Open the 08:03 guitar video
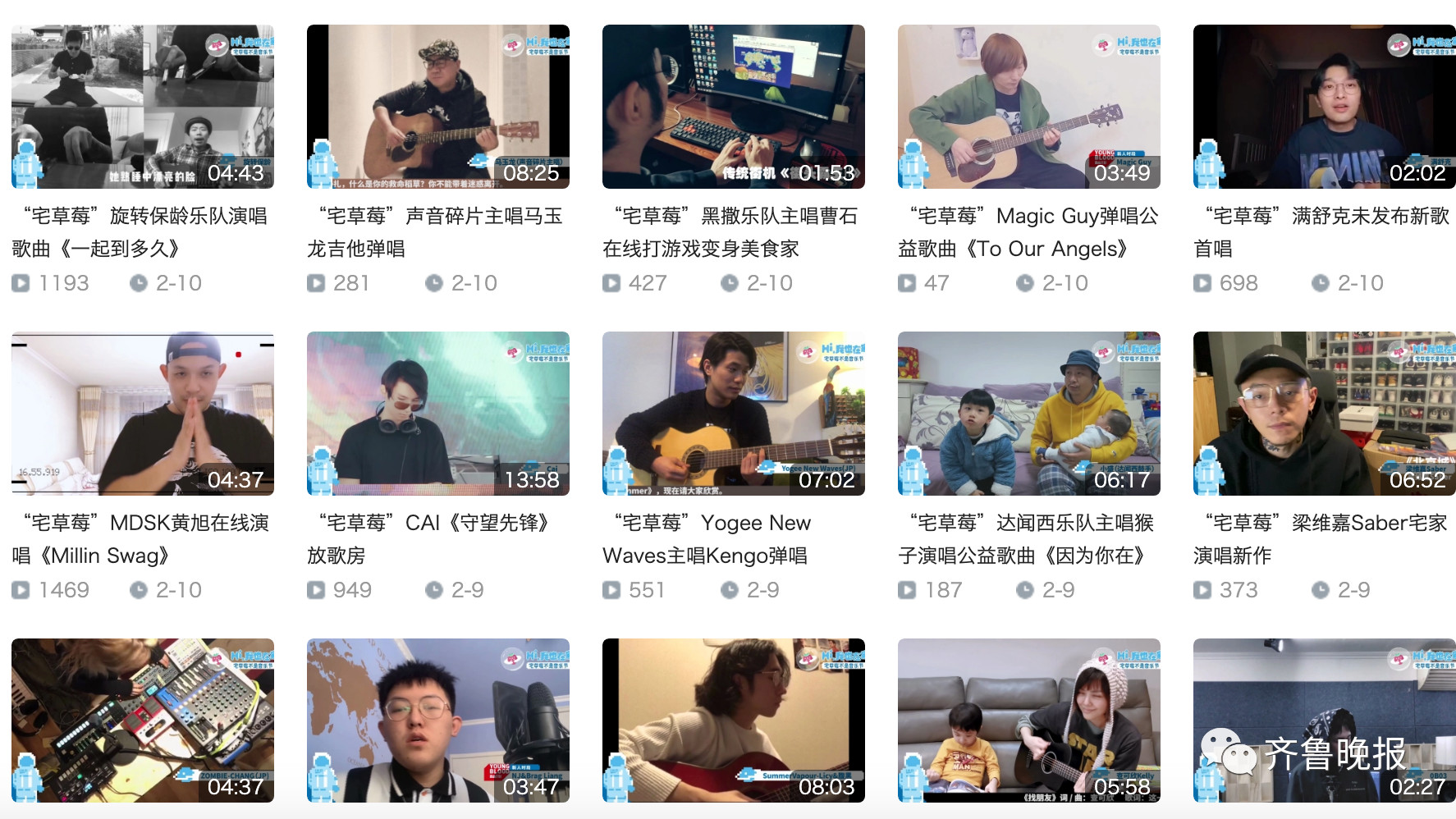 pyautogui.click(x=734, y=721)
